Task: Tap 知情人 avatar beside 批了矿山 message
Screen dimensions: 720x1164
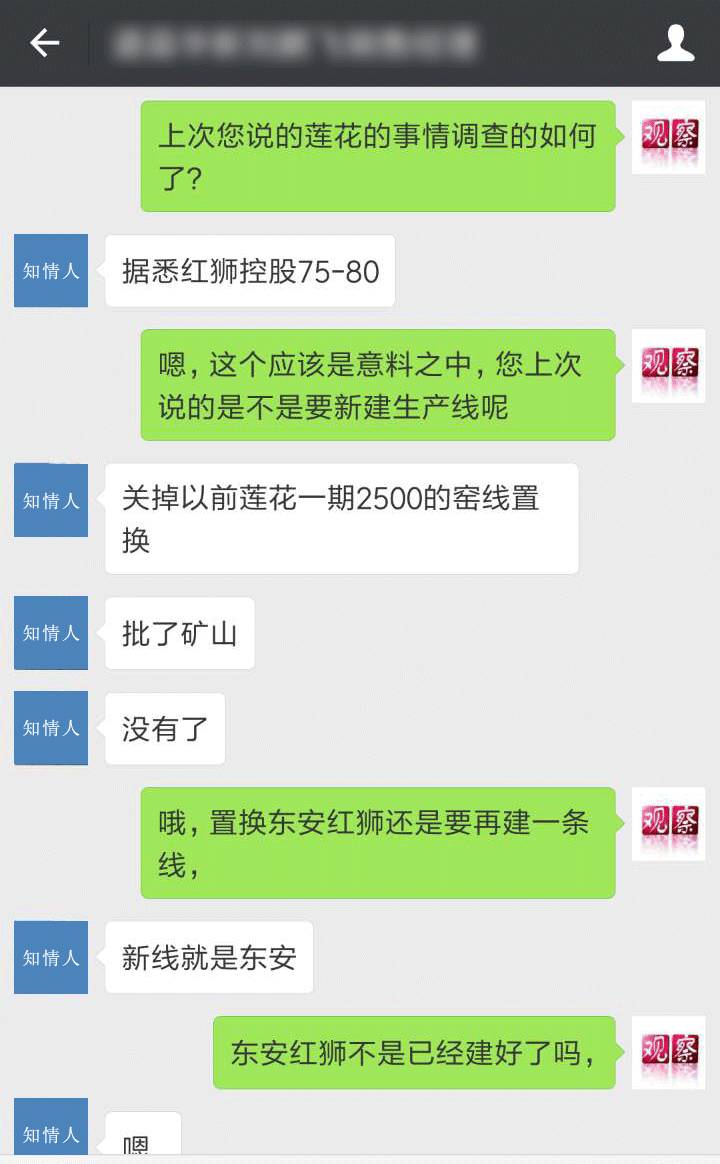Action: (x=51, y=632)
